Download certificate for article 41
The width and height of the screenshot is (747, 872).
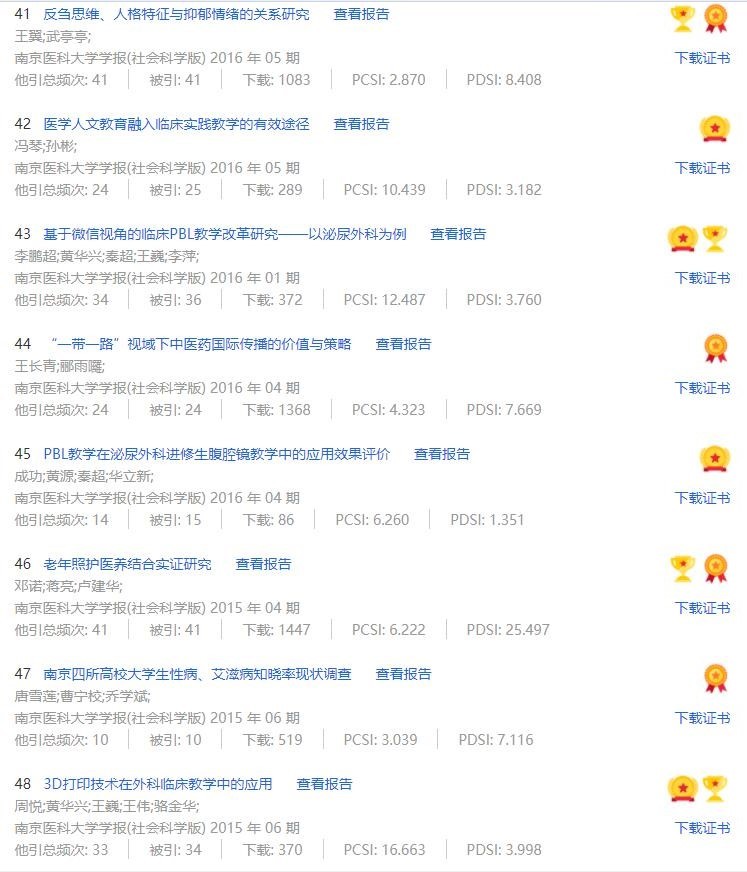pyautogui.click(x=702, y=58)
